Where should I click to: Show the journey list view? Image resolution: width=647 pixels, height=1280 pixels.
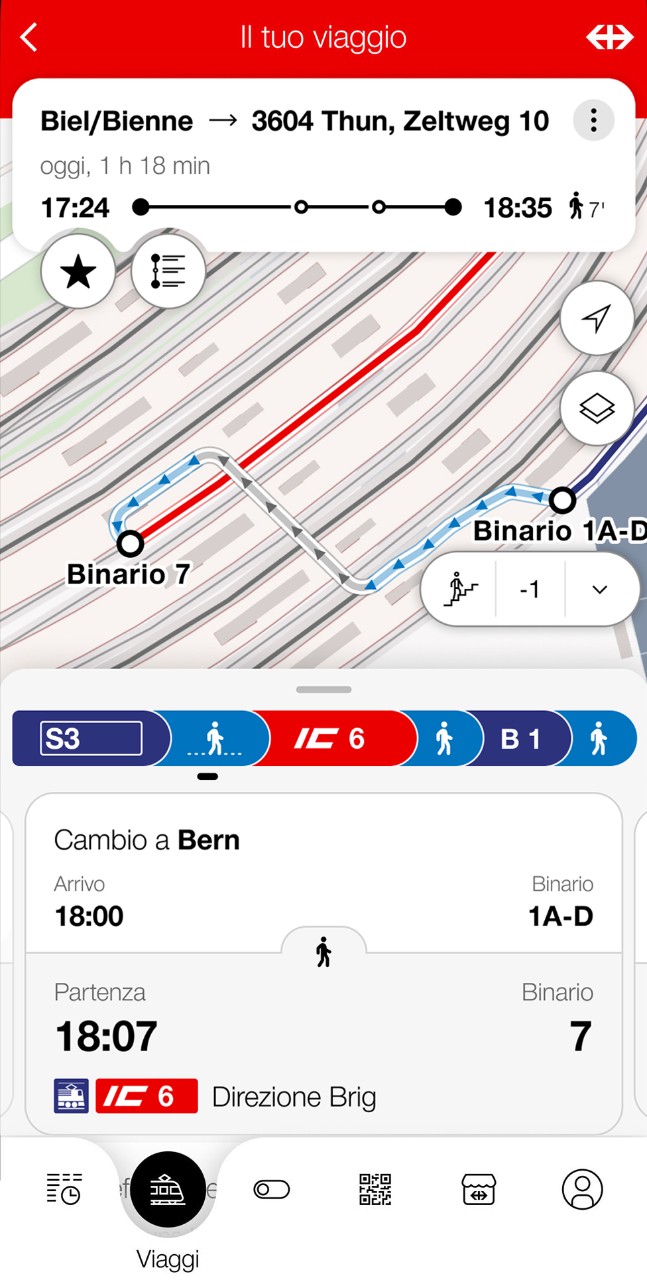(x=168, y=271)
